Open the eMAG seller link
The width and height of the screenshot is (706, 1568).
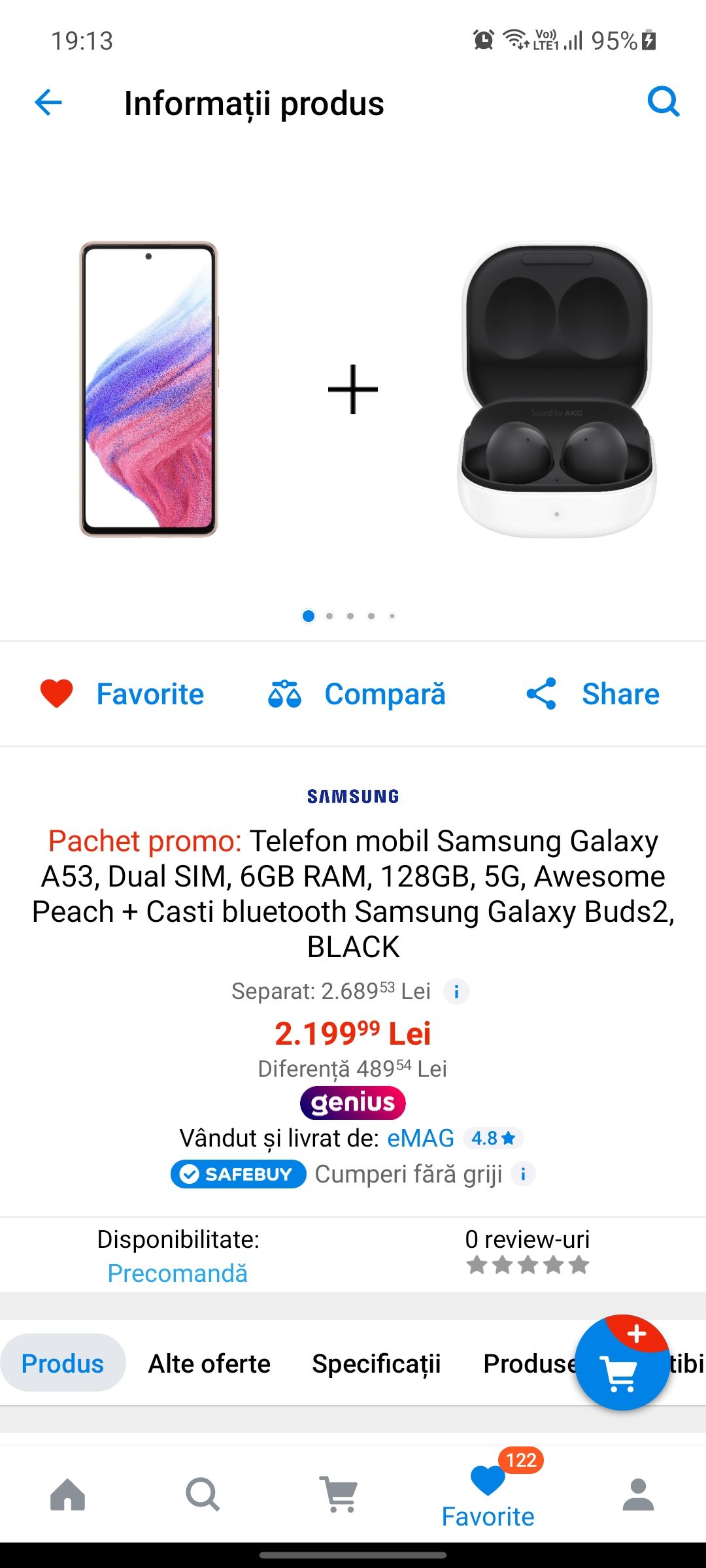click(x=420, y=1138)
